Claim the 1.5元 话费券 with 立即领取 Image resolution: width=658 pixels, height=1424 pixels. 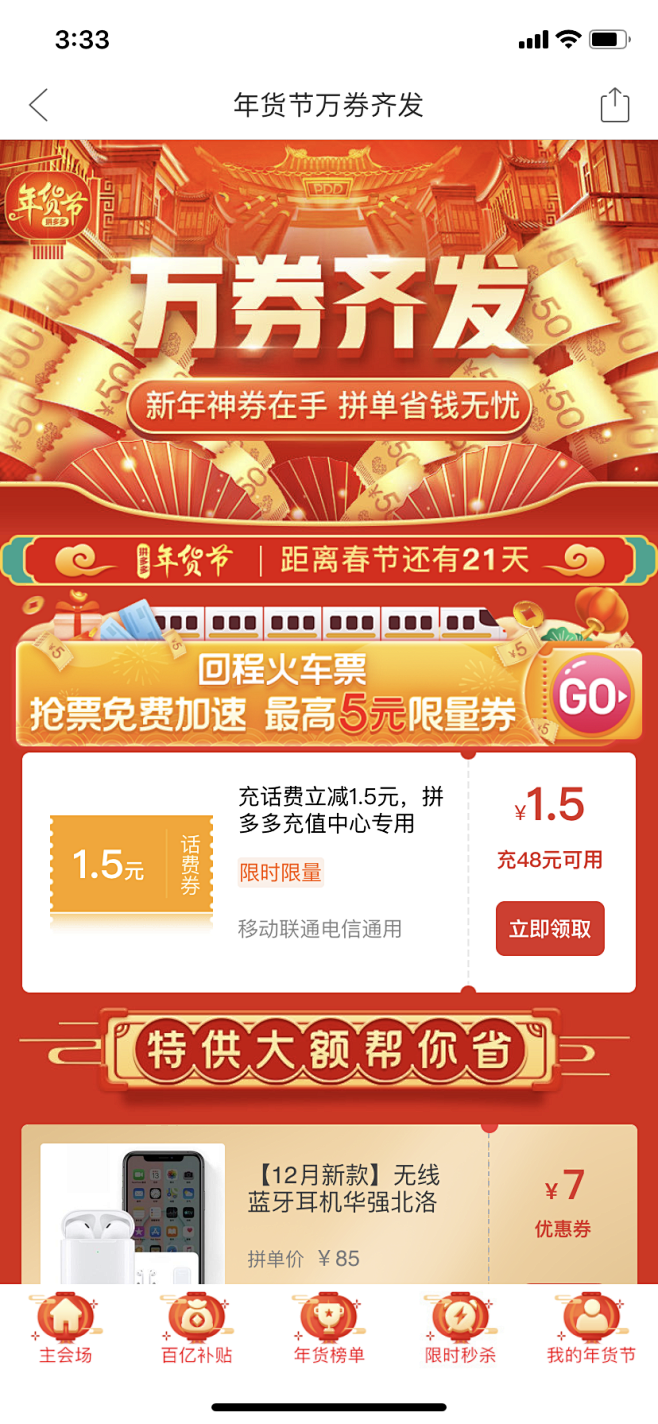[550, 928]
